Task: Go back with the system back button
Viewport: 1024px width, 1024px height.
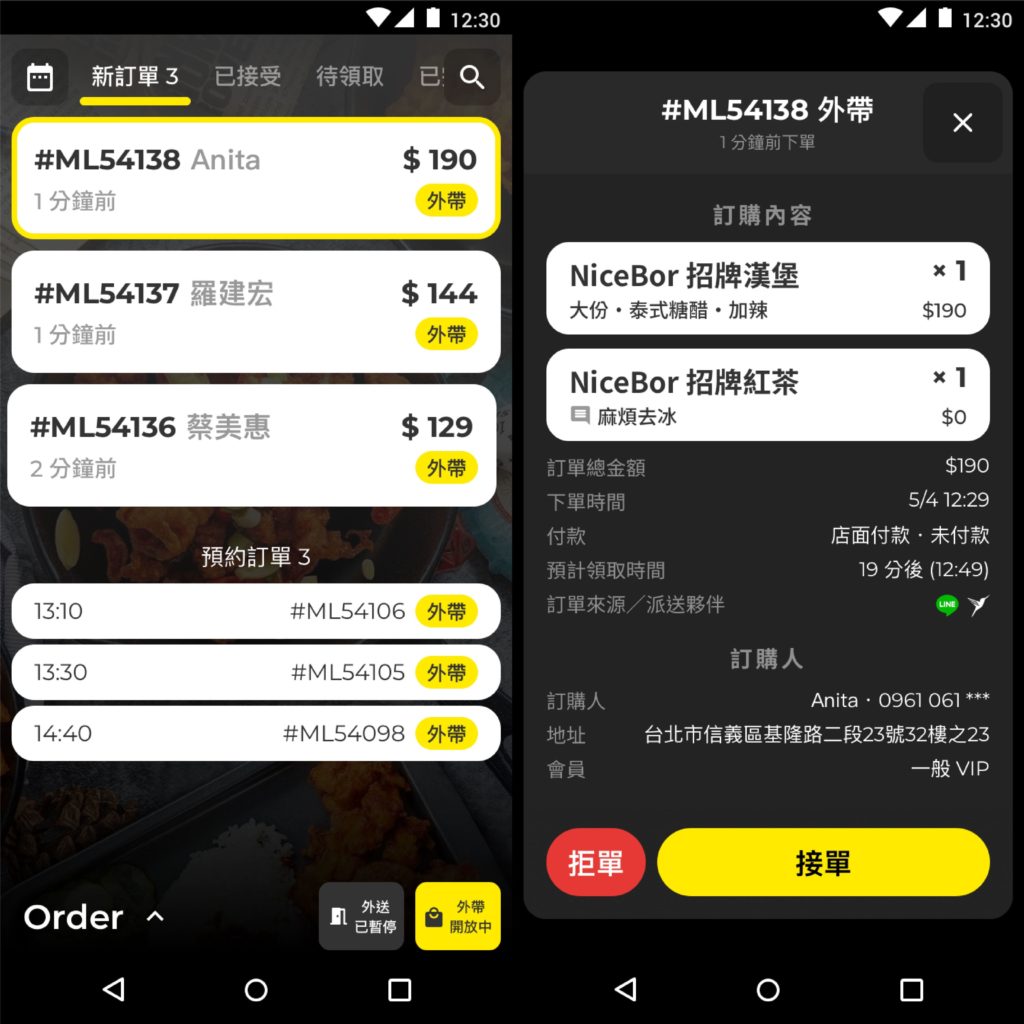Action: tap(114, 990)
